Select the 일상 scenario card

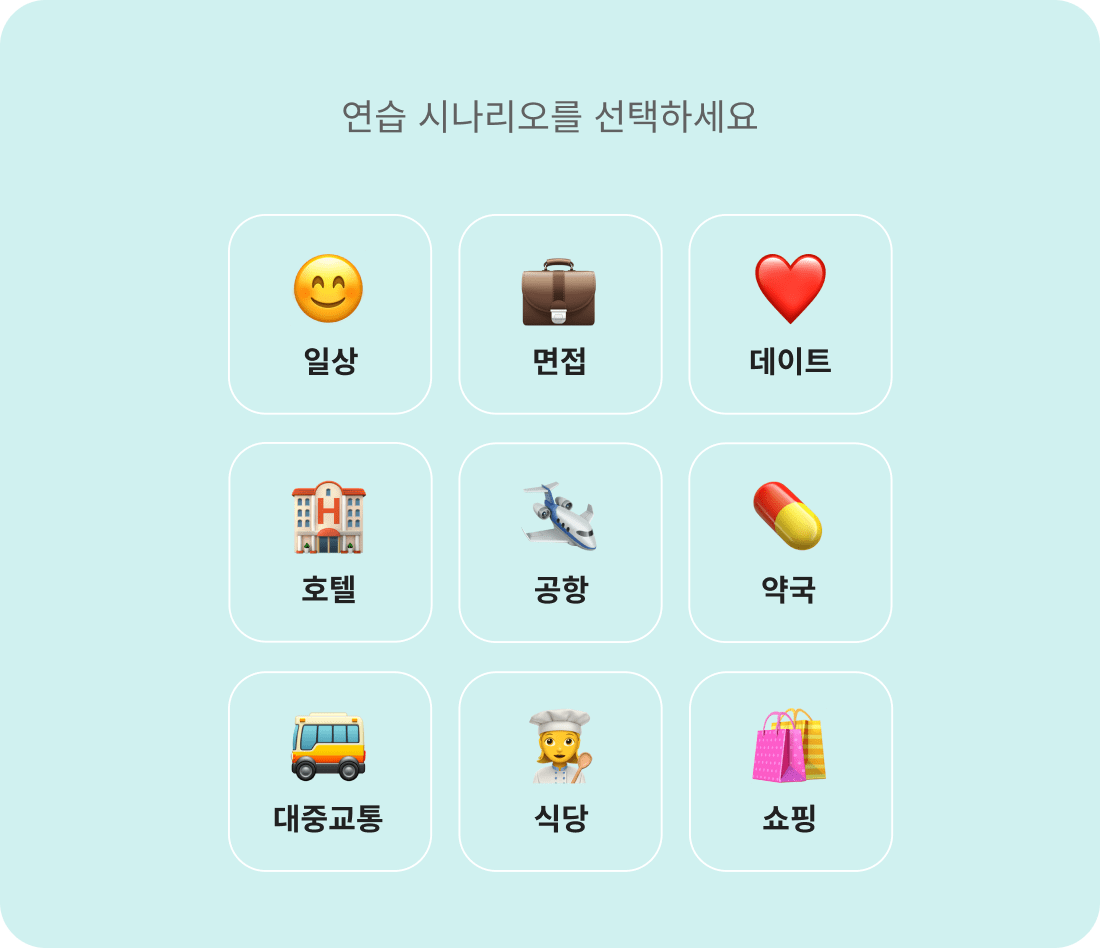pos(330,314)
